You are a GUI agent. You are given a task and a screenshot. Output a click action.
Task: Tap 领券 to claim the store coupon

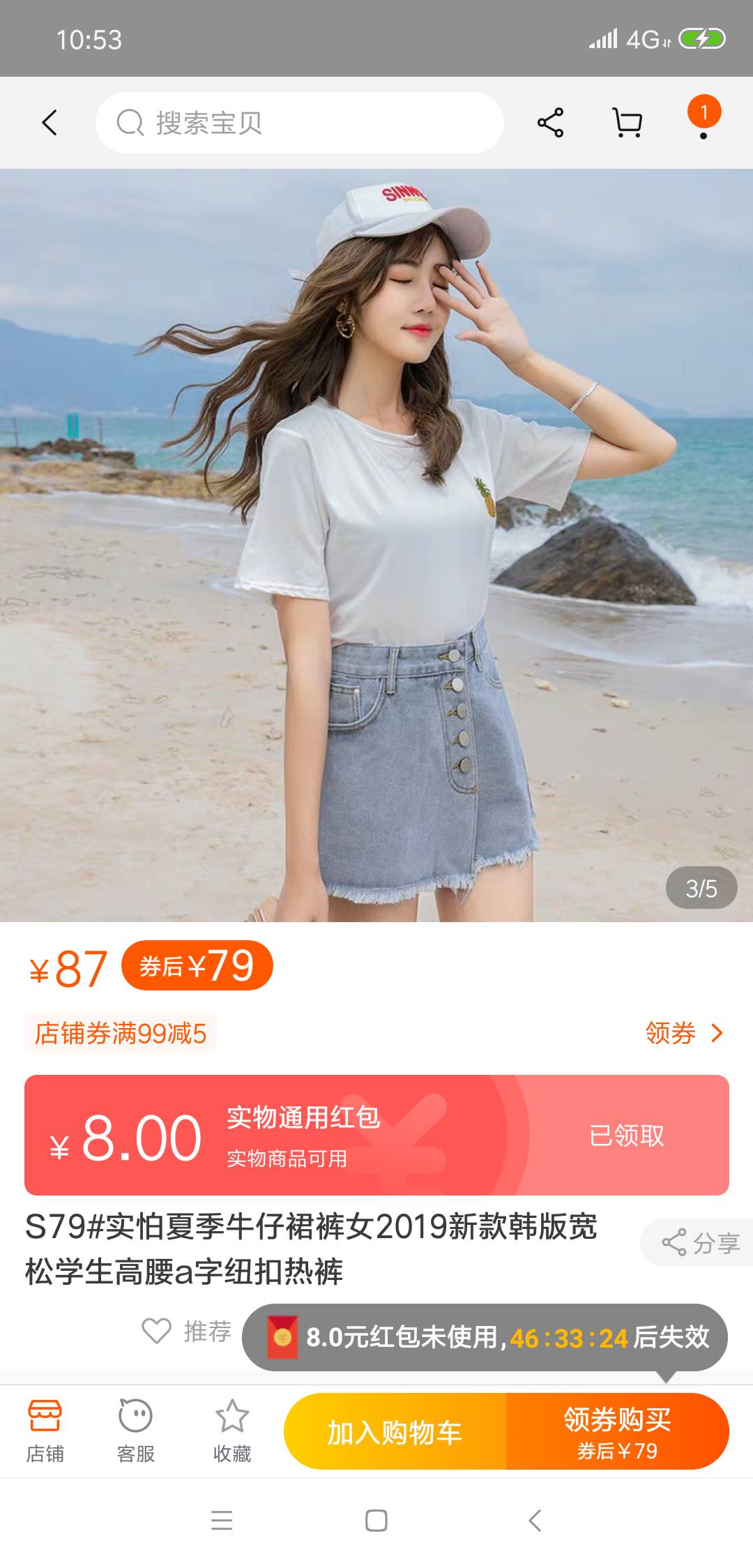(x=683, y=1033)
